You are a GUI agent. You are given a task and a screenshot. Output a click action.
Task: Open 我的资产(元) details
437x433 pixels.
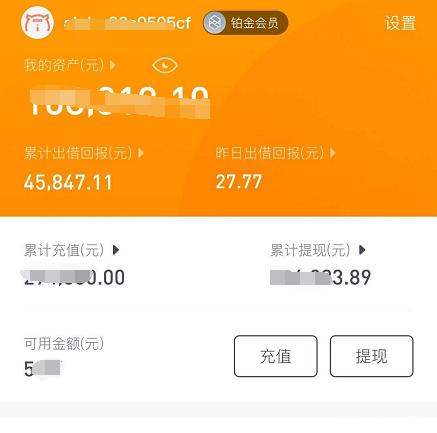70,65
